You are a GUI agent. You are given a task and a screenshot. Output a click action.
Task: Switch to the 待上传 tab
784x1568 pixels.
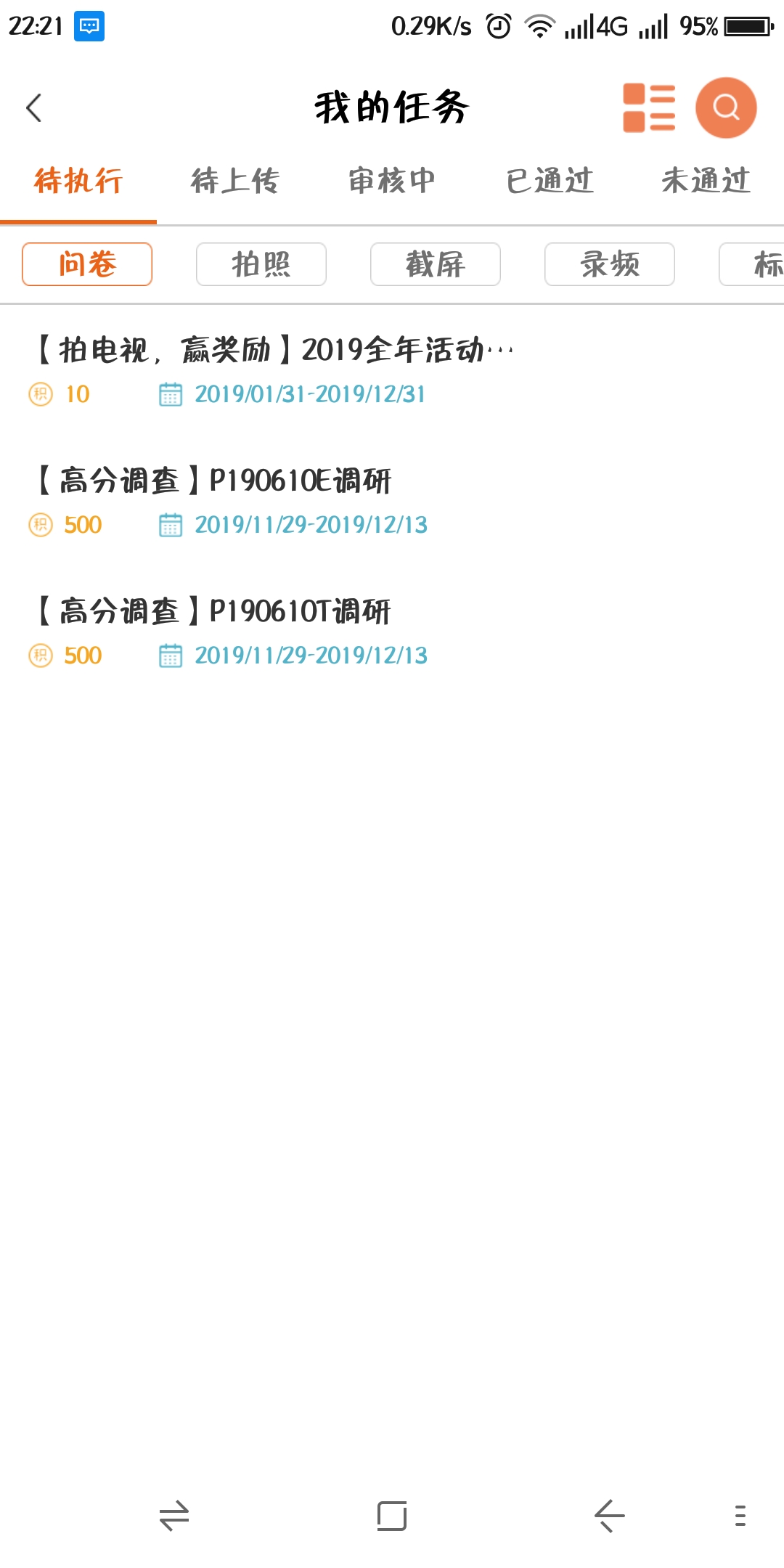[235, 181]
